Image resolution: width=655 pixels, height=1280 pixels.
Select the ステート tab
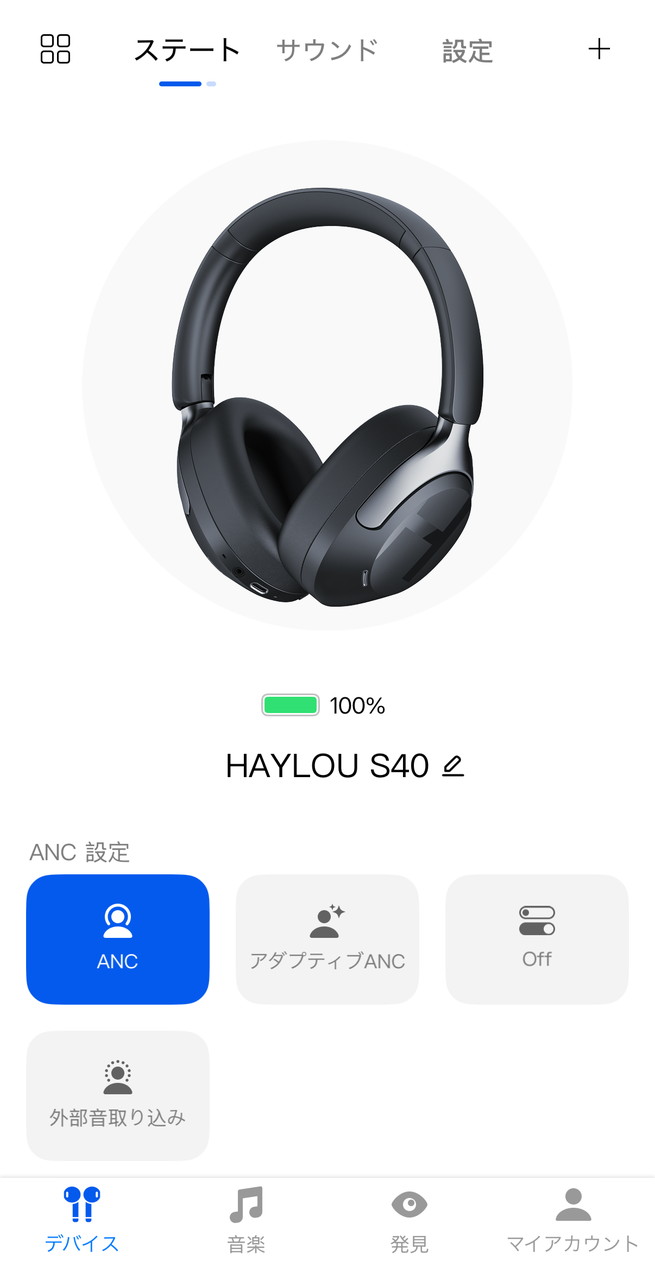pyautogui.click(x=188, y=50)
